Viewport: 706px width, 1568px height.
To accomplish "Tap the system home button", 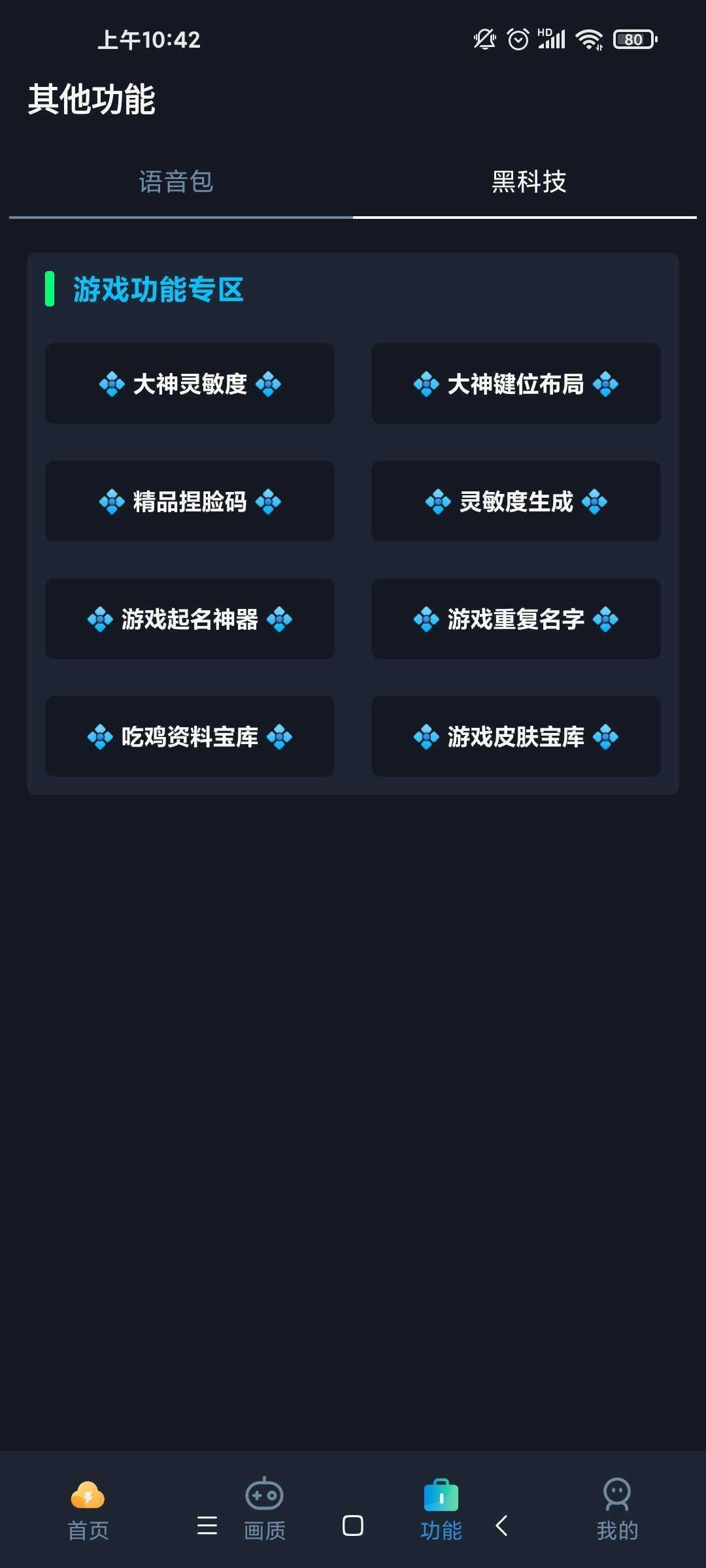I will pos(353,1526).
